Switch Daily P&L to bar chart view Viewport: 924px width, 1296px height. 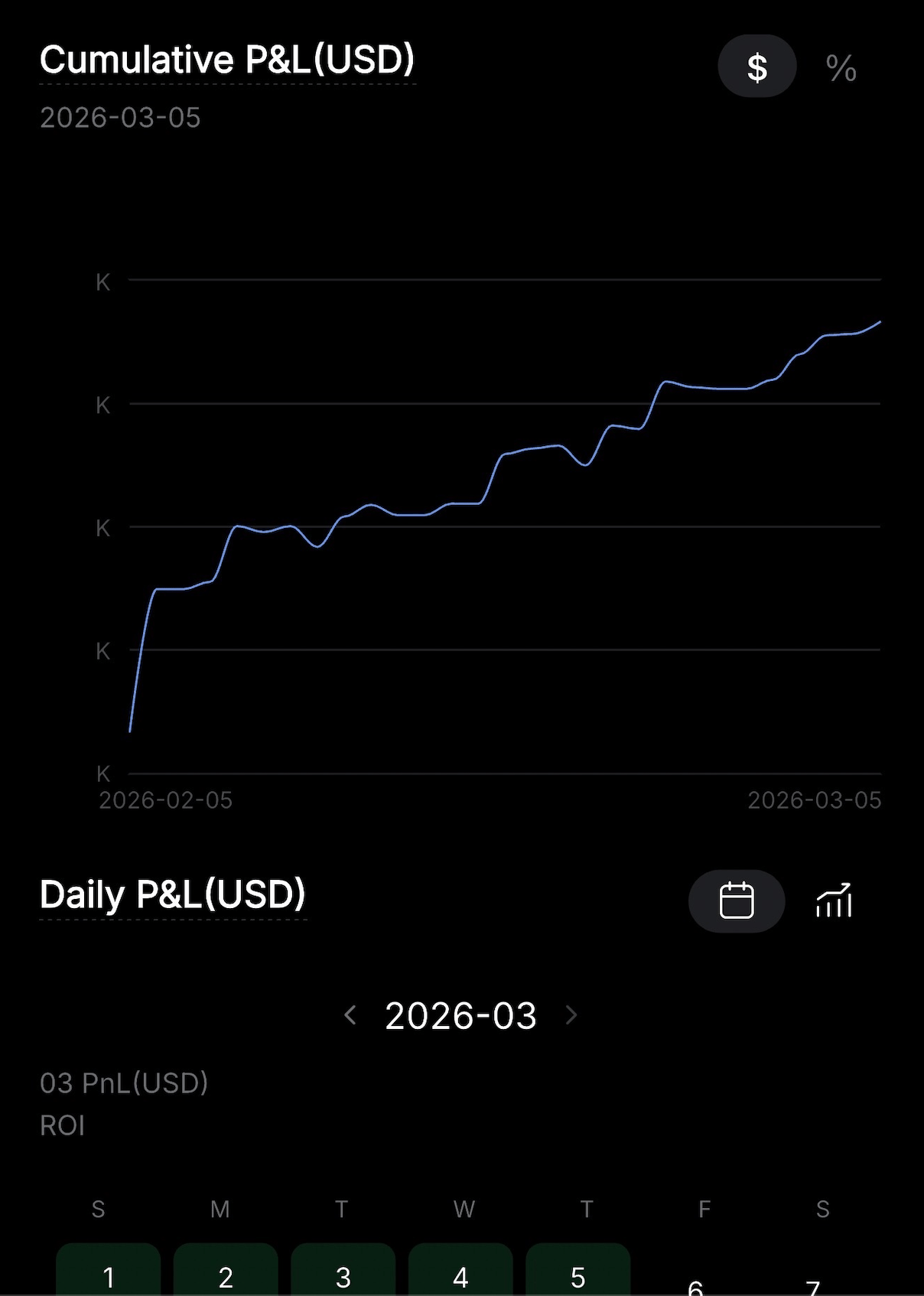tap(834, 900)
